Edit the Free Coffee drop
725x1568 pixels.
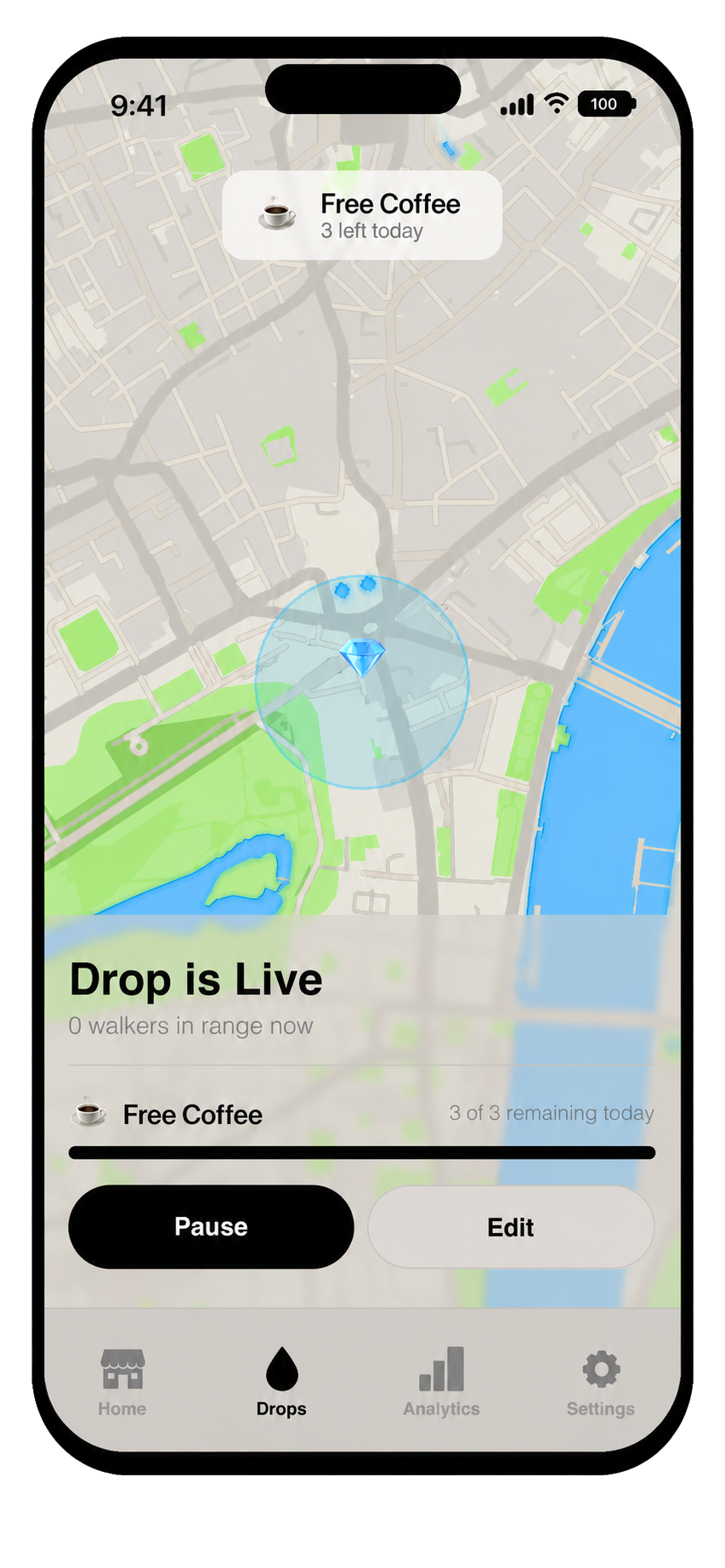pyautogui.click(x=511, y=1227)
